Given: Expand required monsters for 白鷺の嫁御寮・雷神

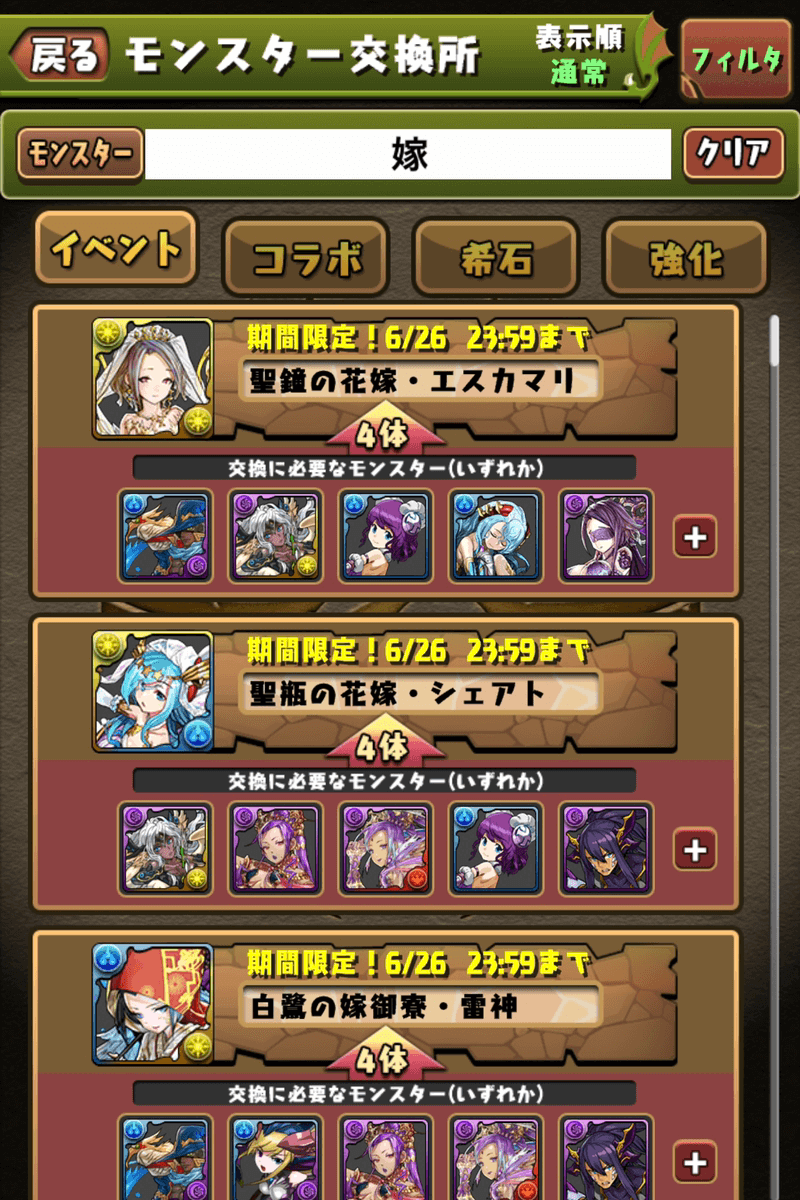Looking at the screenshot, I should click(x=695, y=1162).
